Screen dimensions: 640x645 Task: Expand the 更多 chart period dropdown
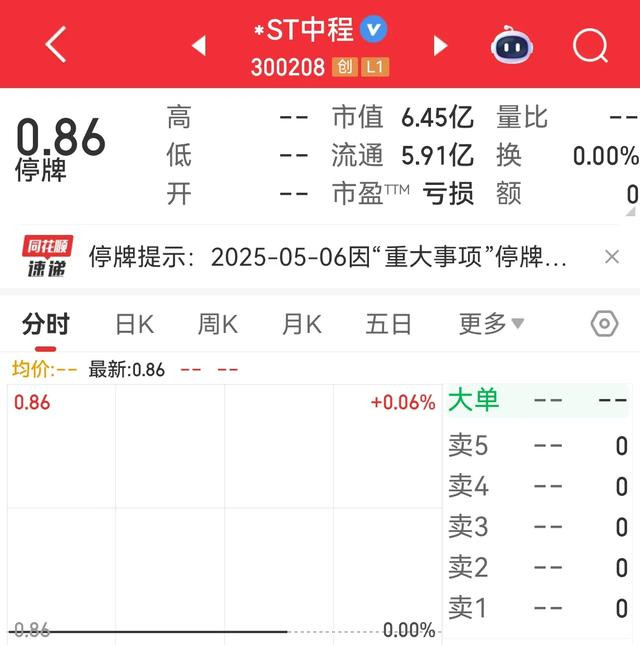[491, 324]
